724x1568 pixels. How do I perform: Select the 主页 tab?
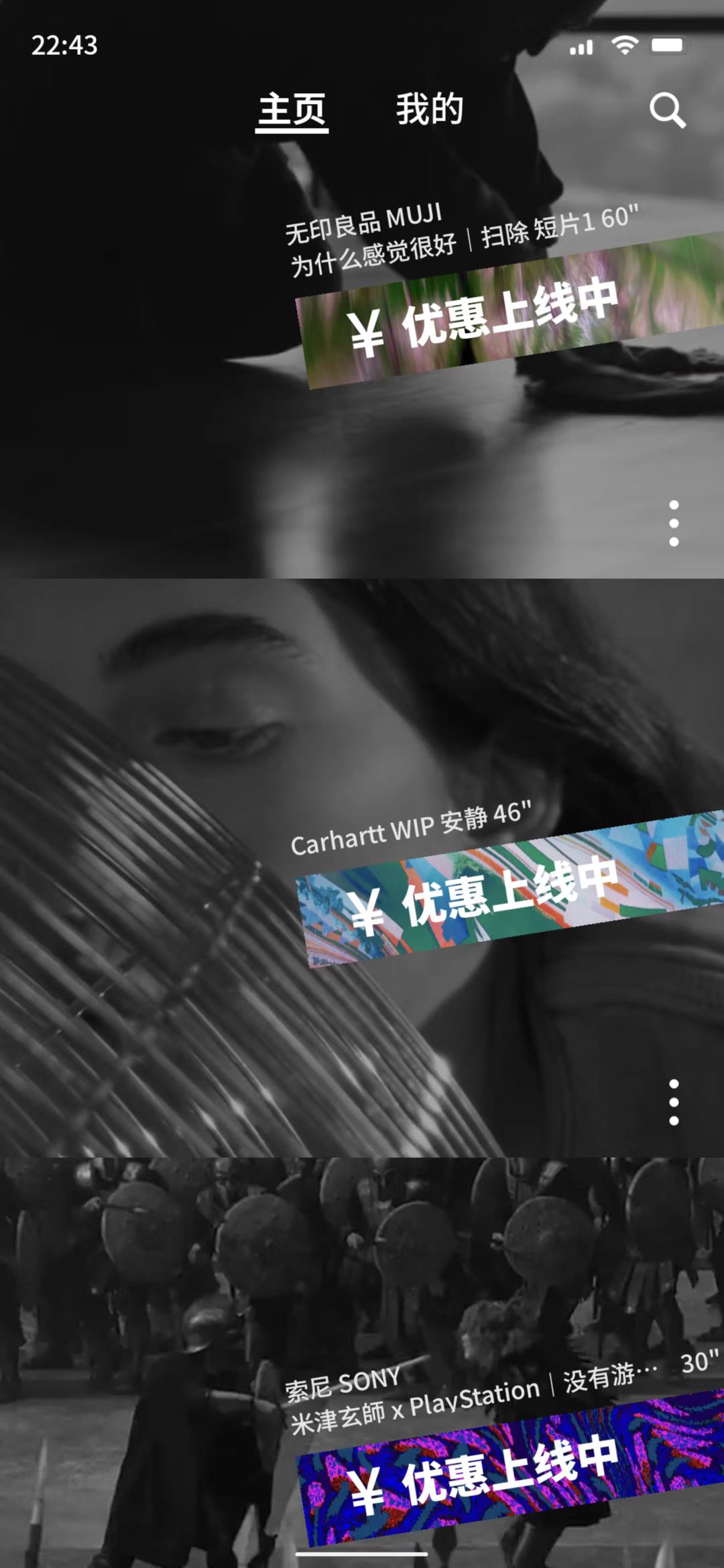292,109
